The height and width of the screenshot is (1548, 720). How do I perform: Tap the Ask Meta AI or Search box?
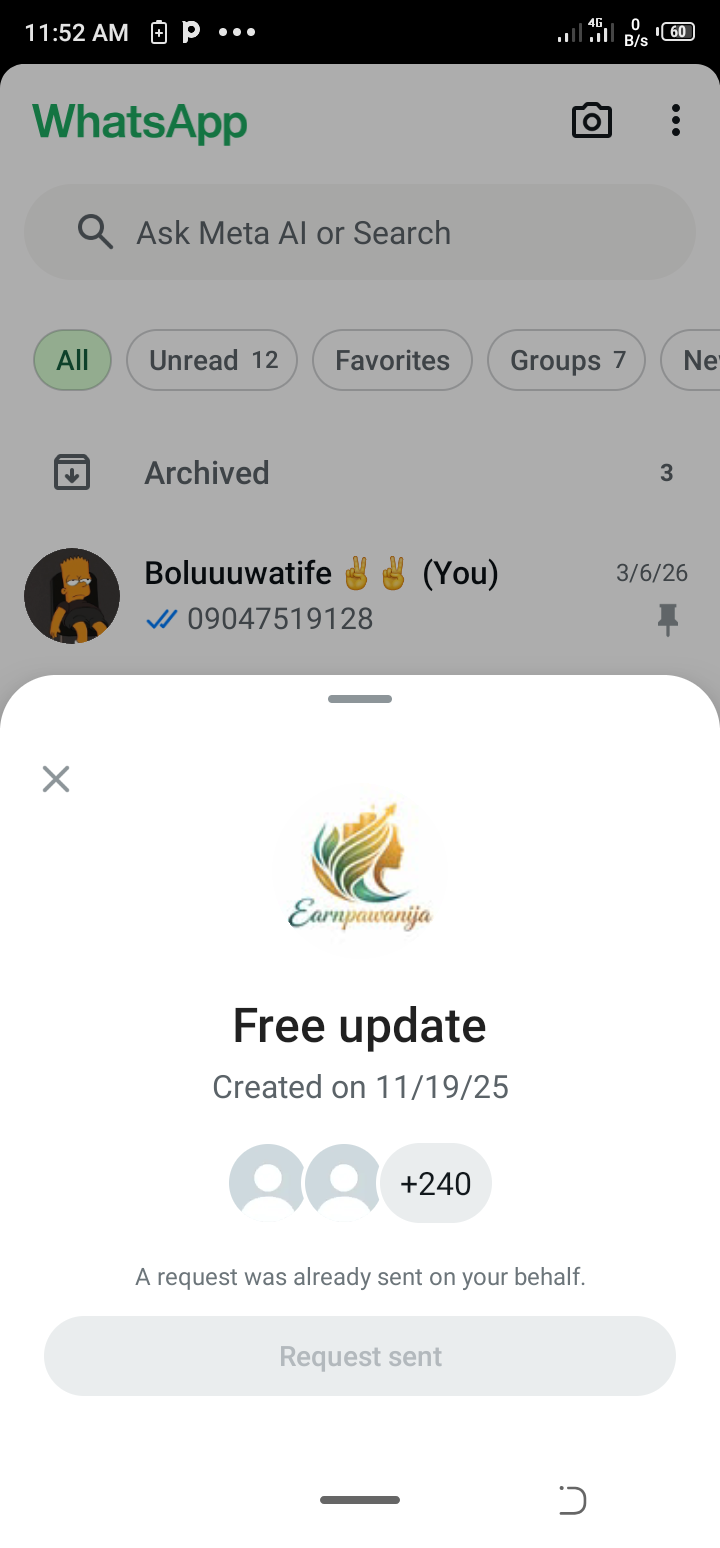[x=360, y=233]
